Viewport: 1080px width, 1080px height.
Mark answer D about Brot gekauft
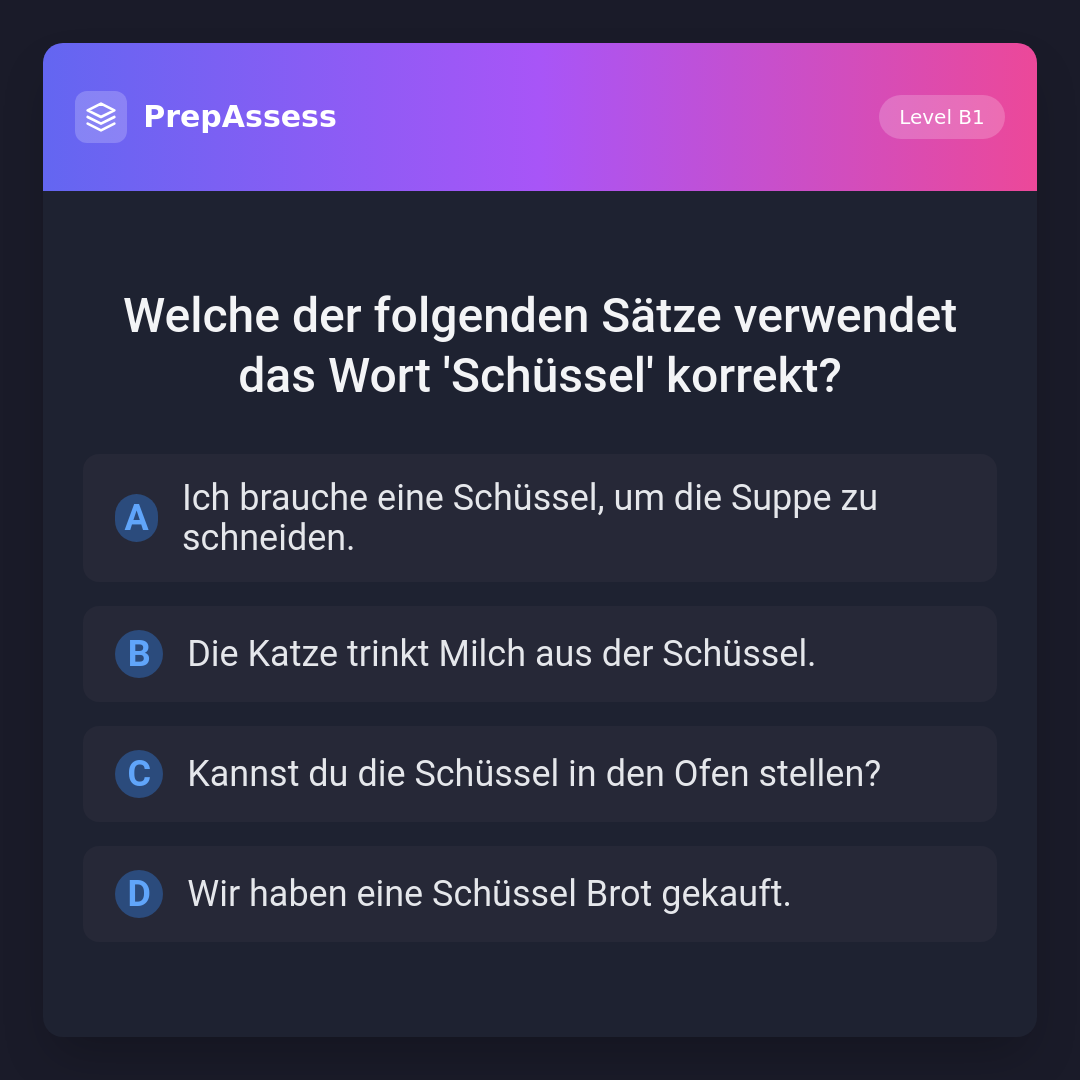click(539, 894)
